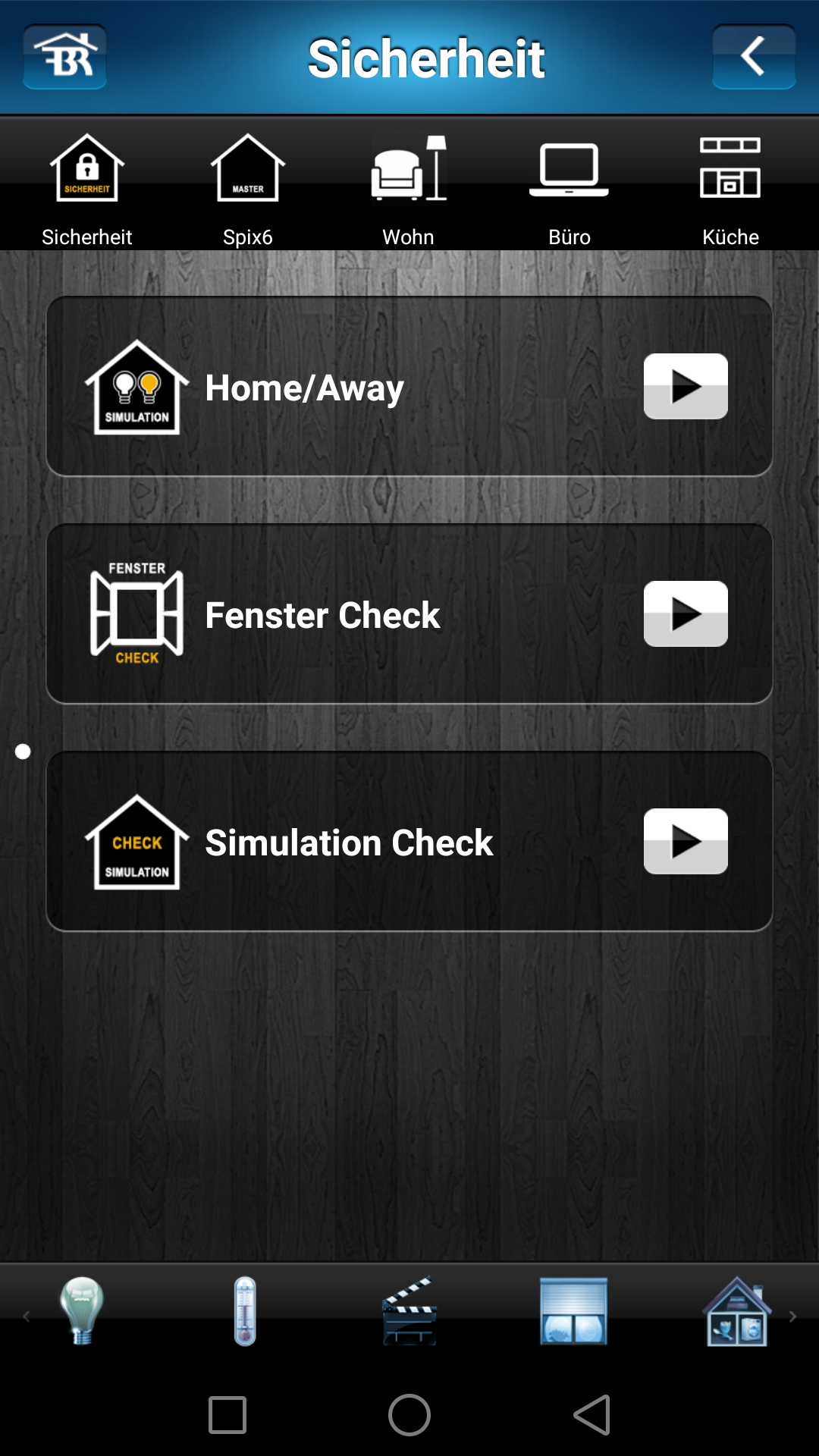Run the Home/Away simulation
This screenshot has width=819, height=1456.
(x=686, y=386)
